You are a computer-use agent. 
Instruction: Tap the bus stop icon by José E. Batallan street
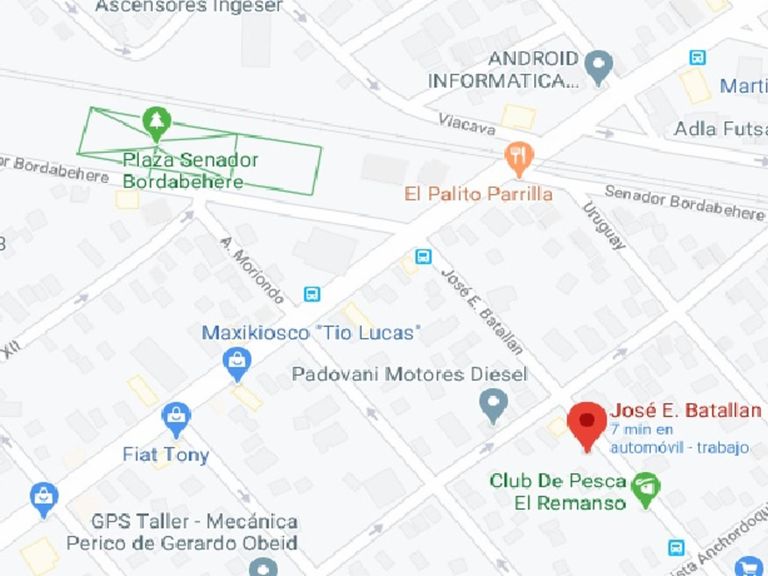(423, 257)
